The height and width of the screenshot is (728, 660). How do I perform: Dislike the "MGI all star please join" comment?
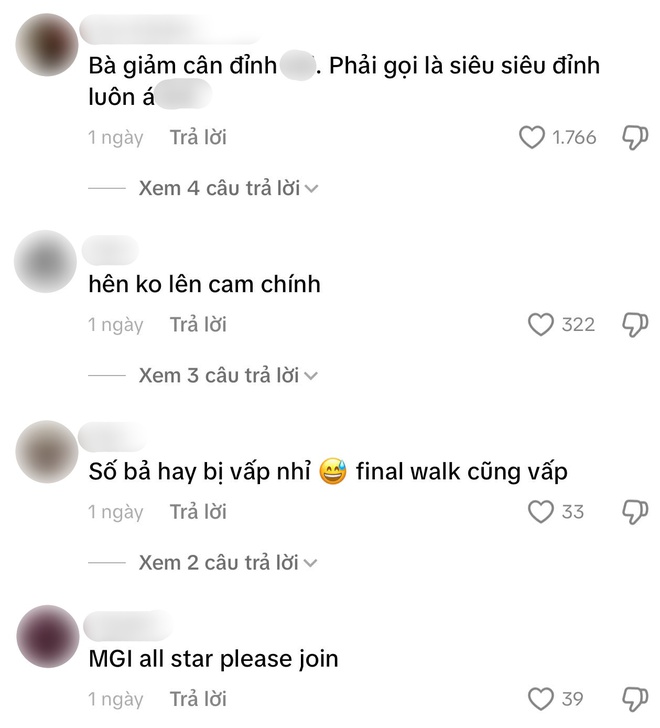(x=635, y=699)
